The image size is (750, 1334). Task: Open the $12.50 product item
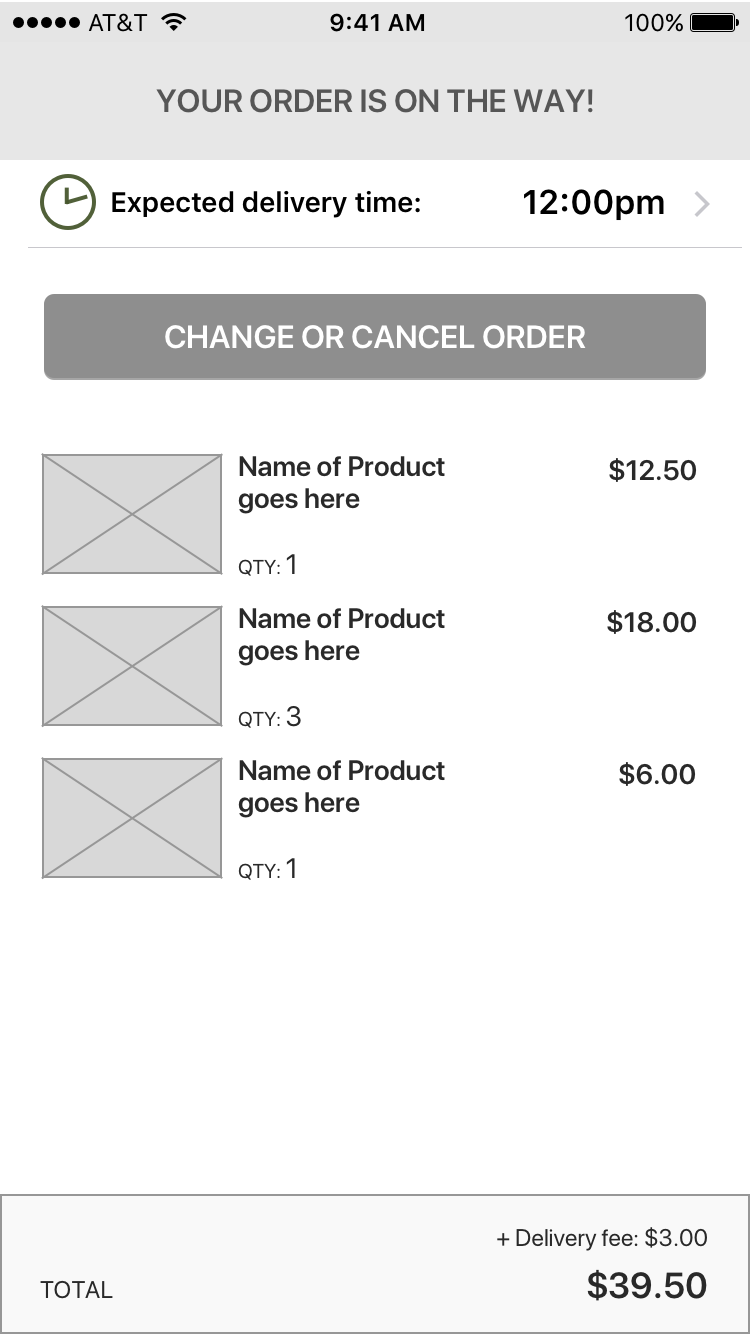click(x=370, y=514)
